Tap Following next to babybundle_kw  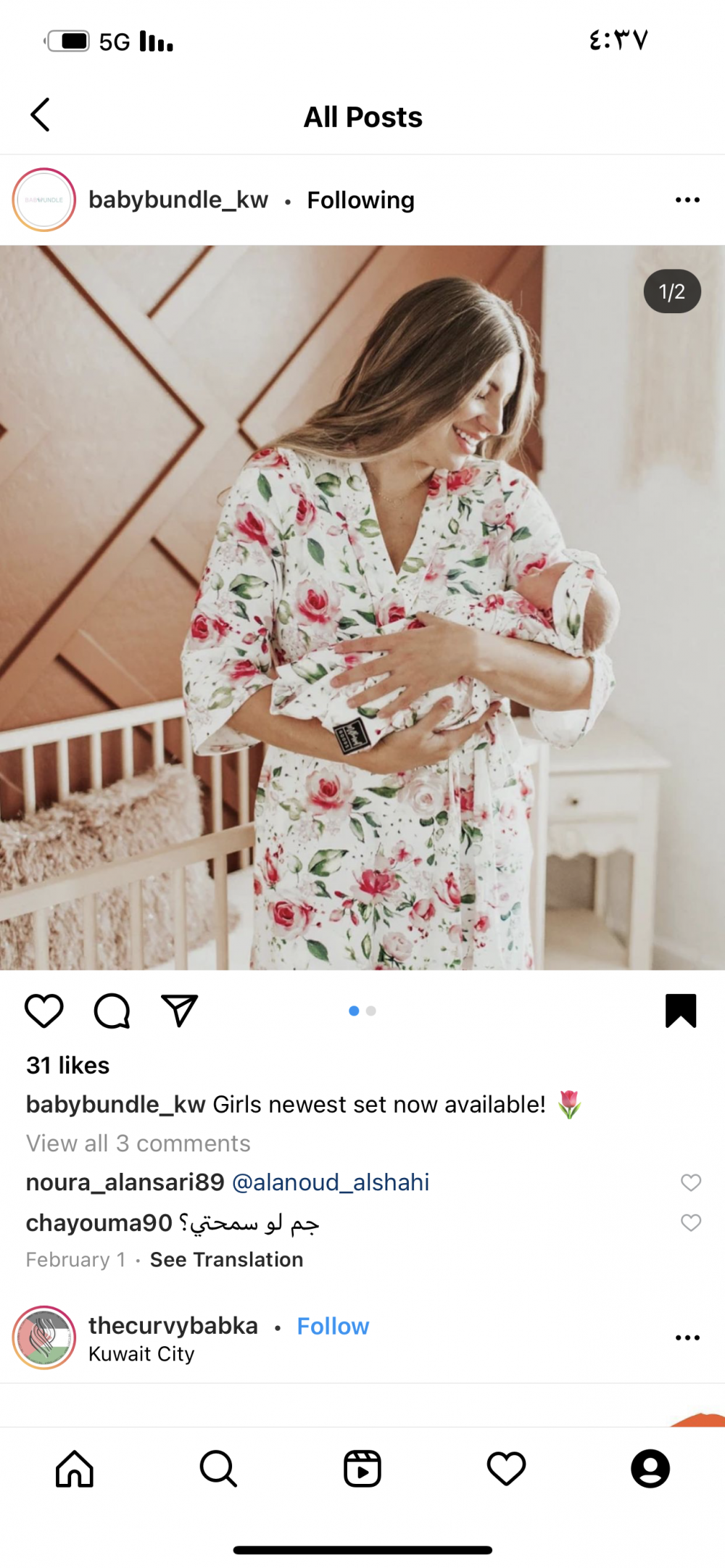point(360,200)
